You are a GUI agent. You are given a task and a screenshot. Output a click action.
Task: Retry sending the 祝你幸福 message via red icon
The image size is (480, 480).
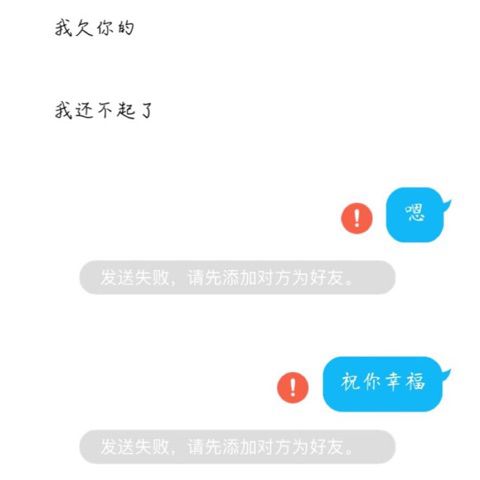click(293, 388)
